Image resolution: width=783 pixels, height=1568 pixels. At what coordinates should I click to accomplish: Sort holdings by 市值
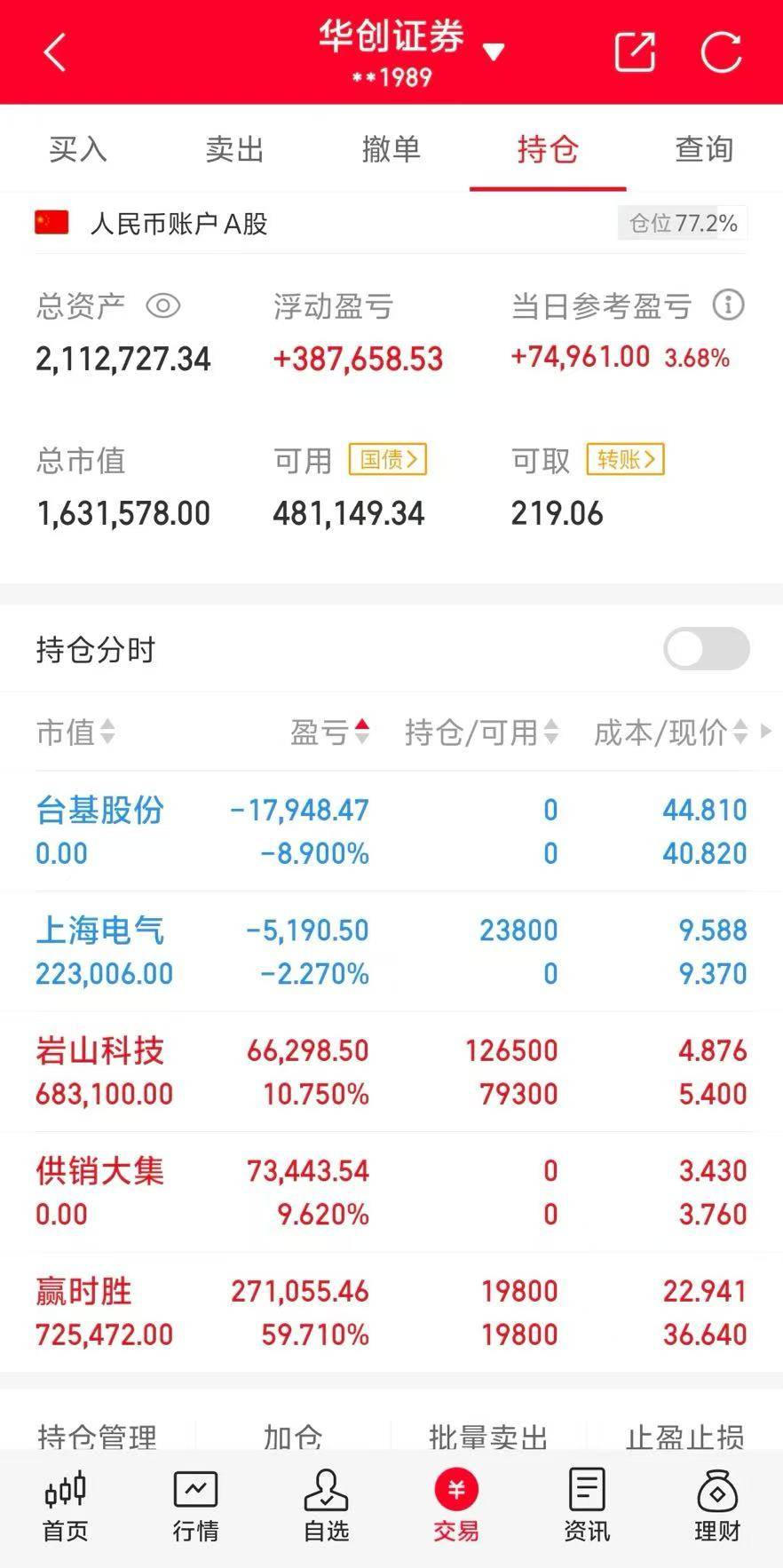click(75, 733)
